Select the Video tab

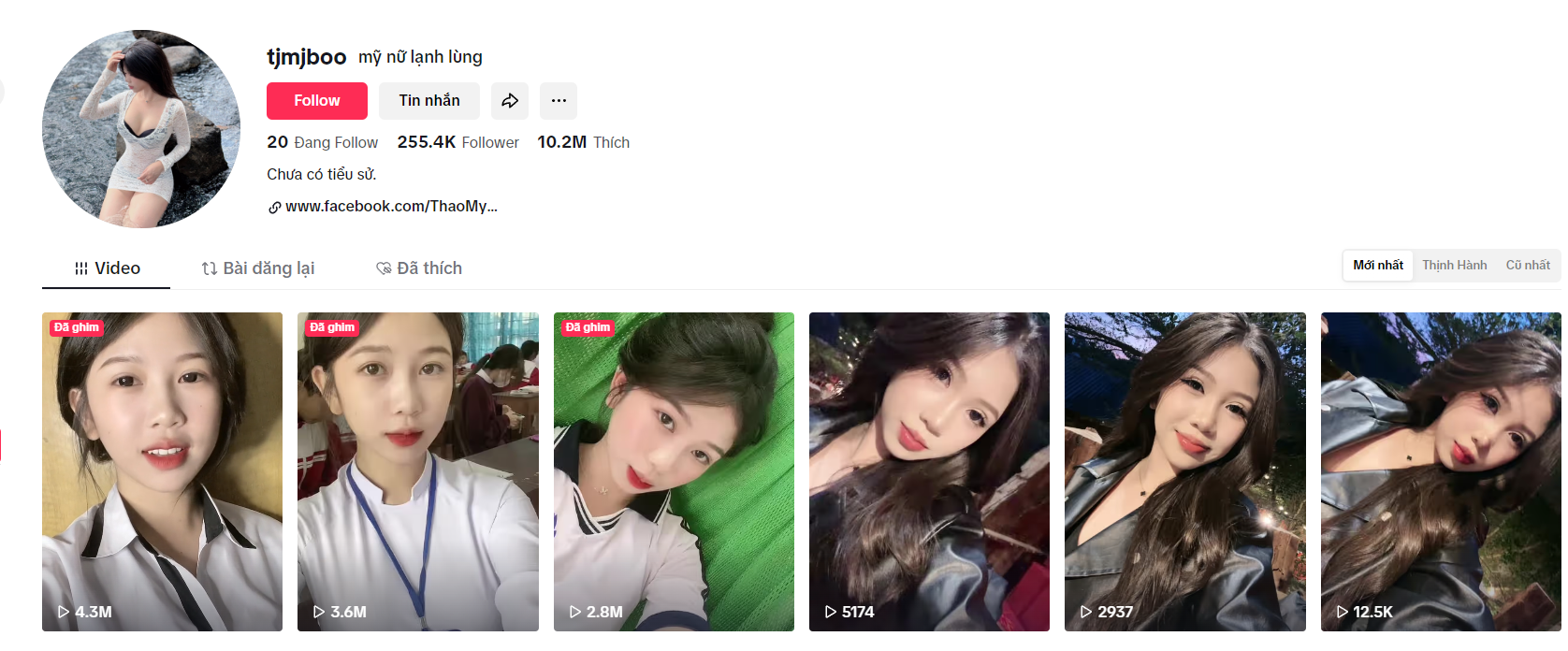pos(107,268)
